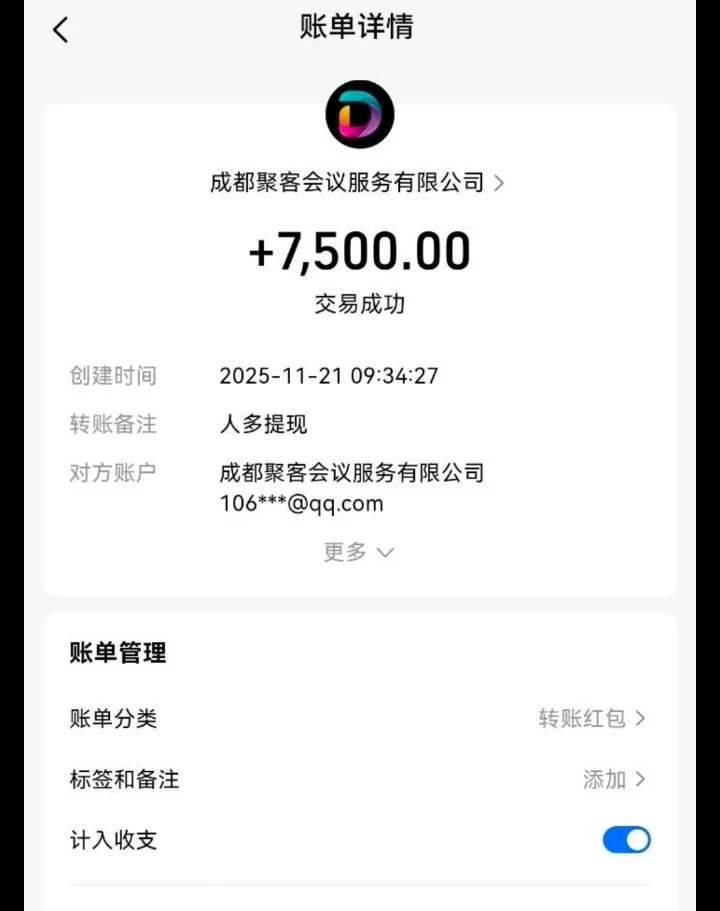Screen dimensions: 720x911
Task: Tap the back arrow to exit bill details
Action: click(x=60, y=29)
